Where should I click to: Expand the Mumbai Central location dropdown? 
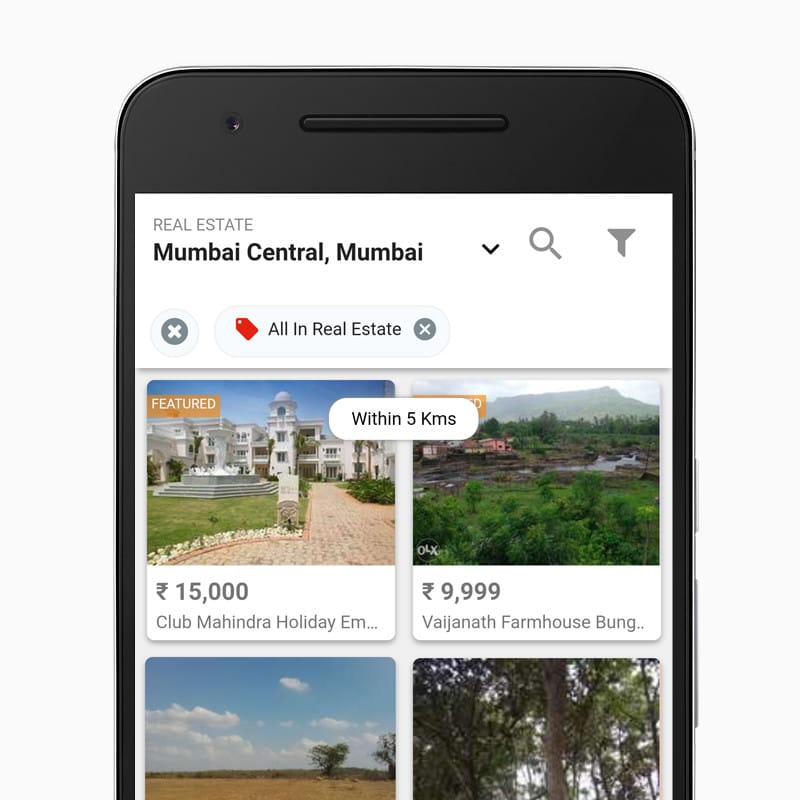point(490,249)
